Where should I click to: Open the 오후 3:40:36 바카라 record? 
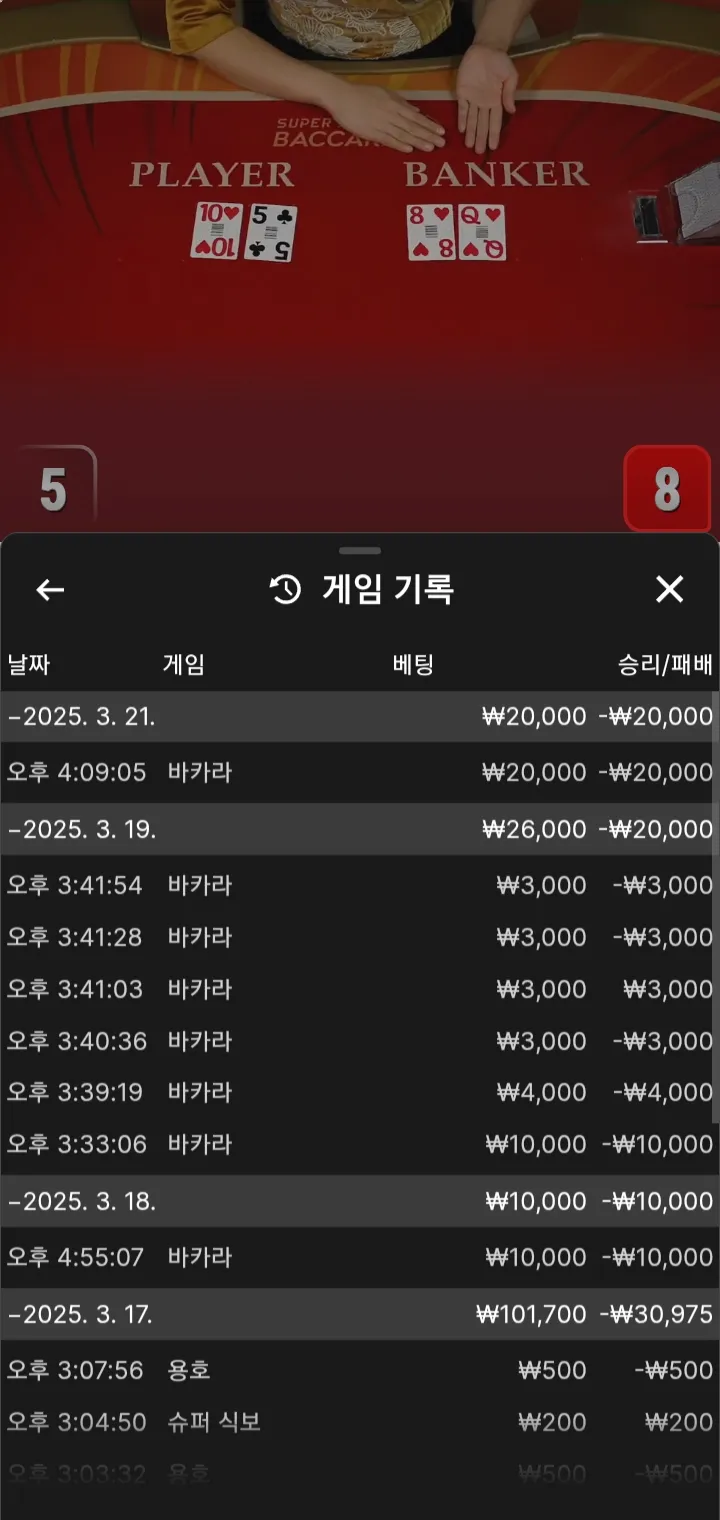pyautogui.click(x=360, y=1041)
